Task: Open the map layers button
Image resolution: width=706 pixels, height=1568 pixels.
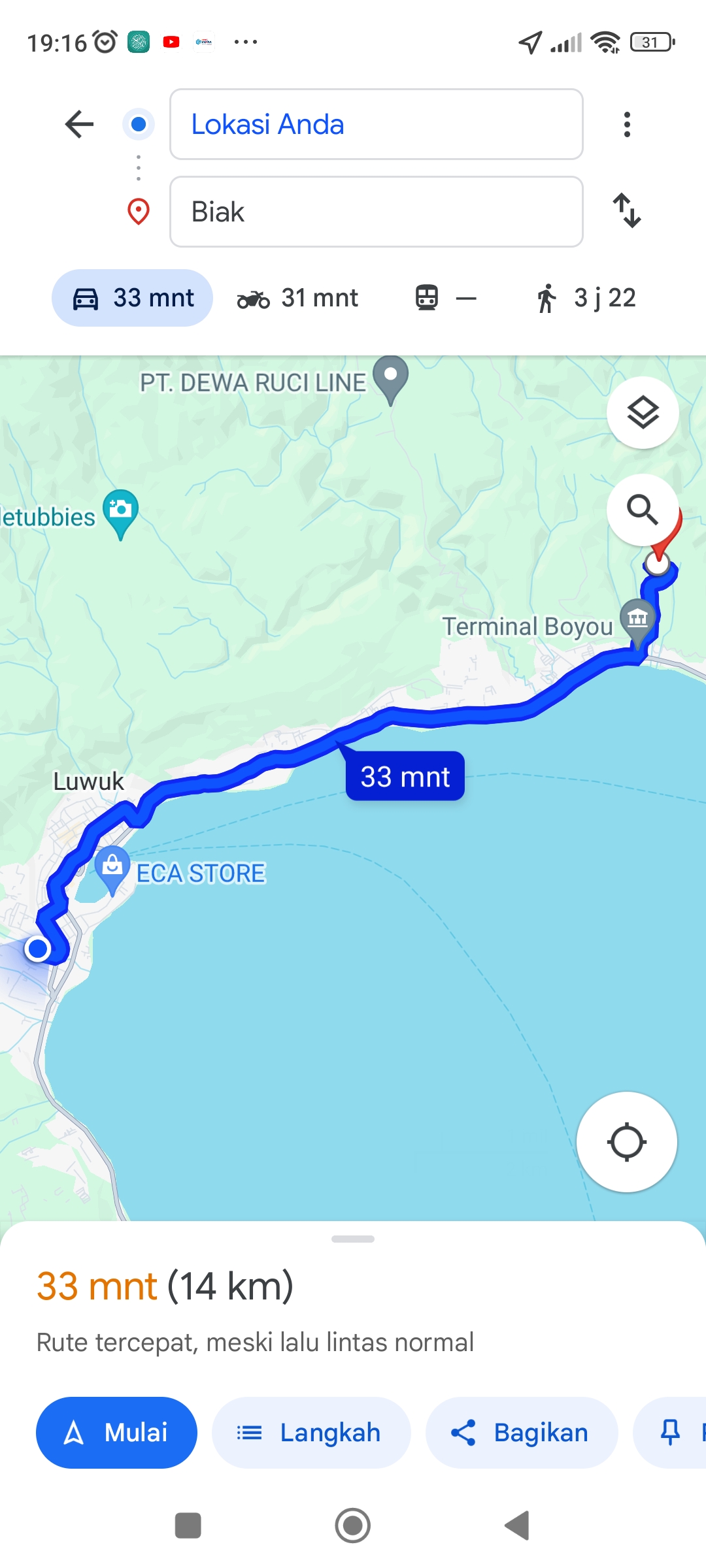Action: pos(643,413)
